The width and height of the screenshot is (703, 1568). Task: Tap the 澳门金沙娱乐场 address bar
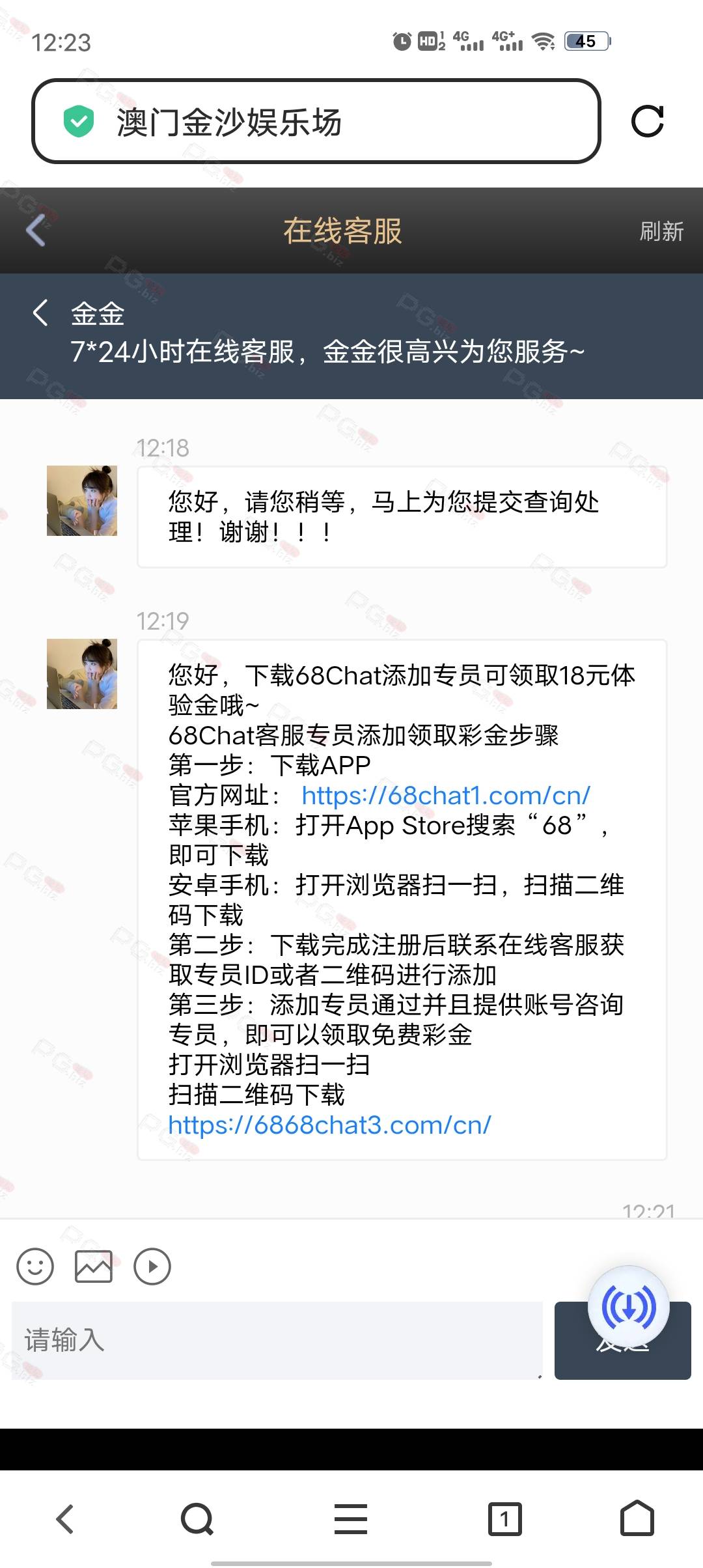click(316, 121)
